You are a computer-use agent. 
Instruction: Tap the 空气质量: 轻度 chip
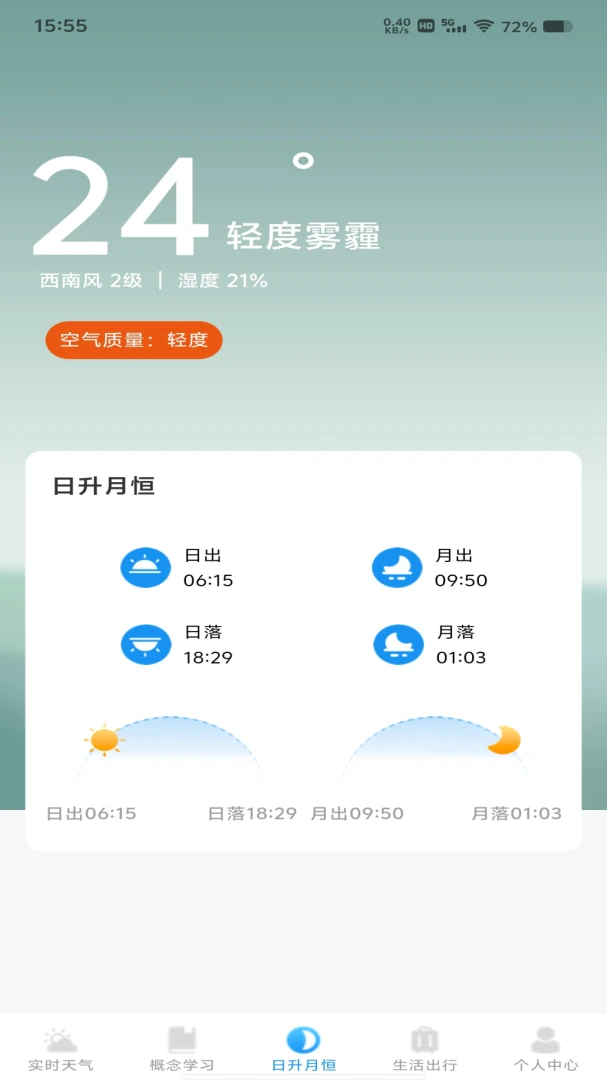coord(134,340)
